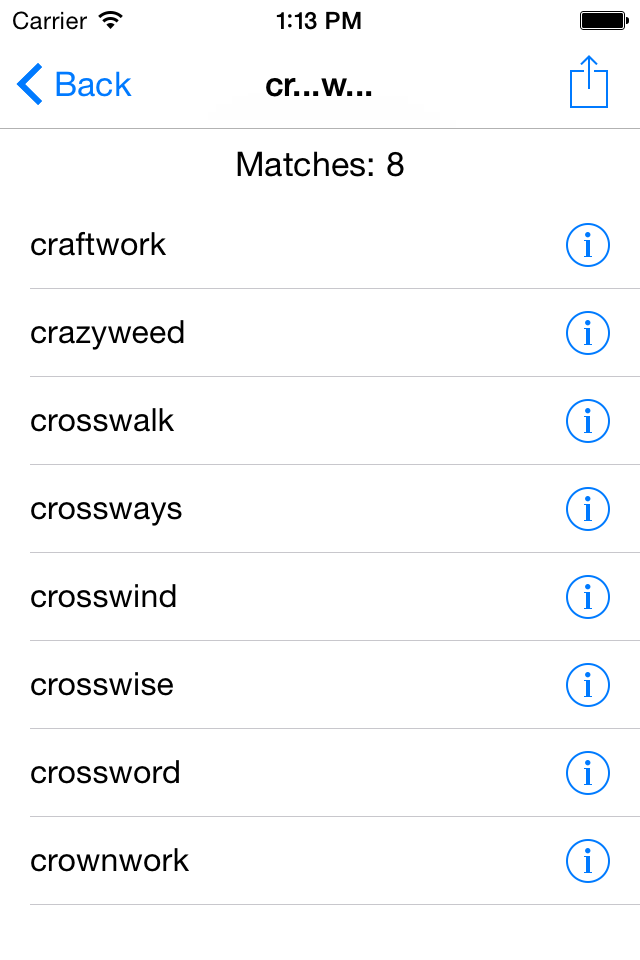
Task: View details icon for crossways
Action: [x=588, y=508]
